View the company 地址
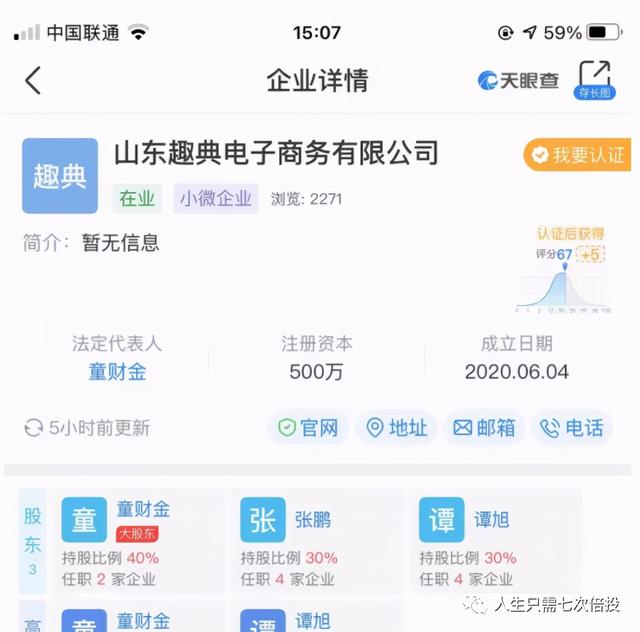This screenshot has width=640, height=632. [397, 428]
